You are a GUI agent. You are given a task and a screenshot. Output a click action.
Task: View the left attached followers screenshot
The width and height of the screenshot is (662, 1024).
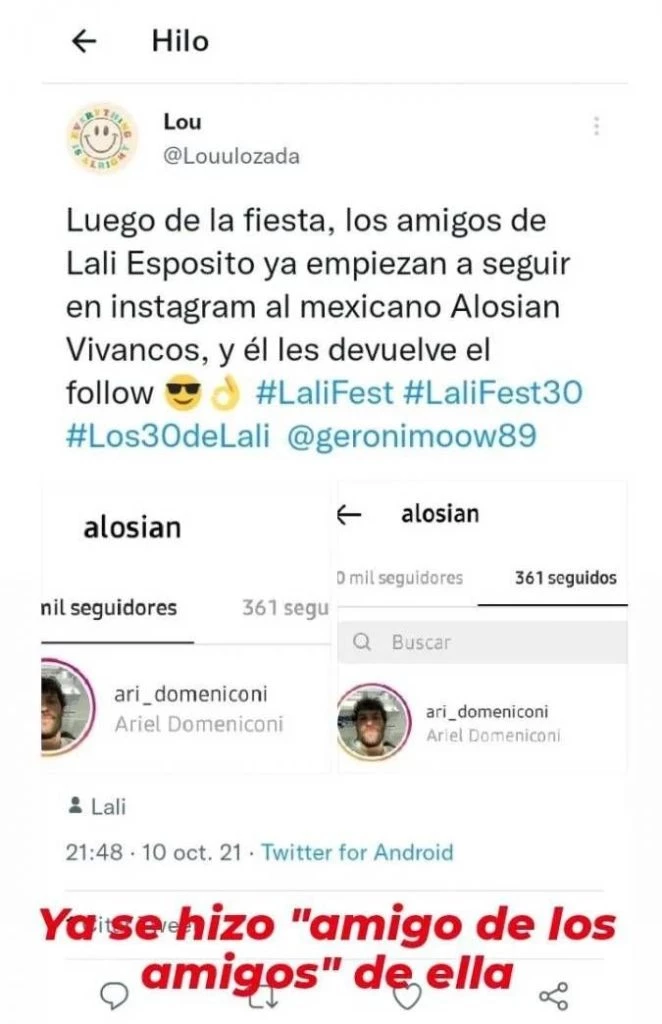pyautogui.click(x=186, y=627)
